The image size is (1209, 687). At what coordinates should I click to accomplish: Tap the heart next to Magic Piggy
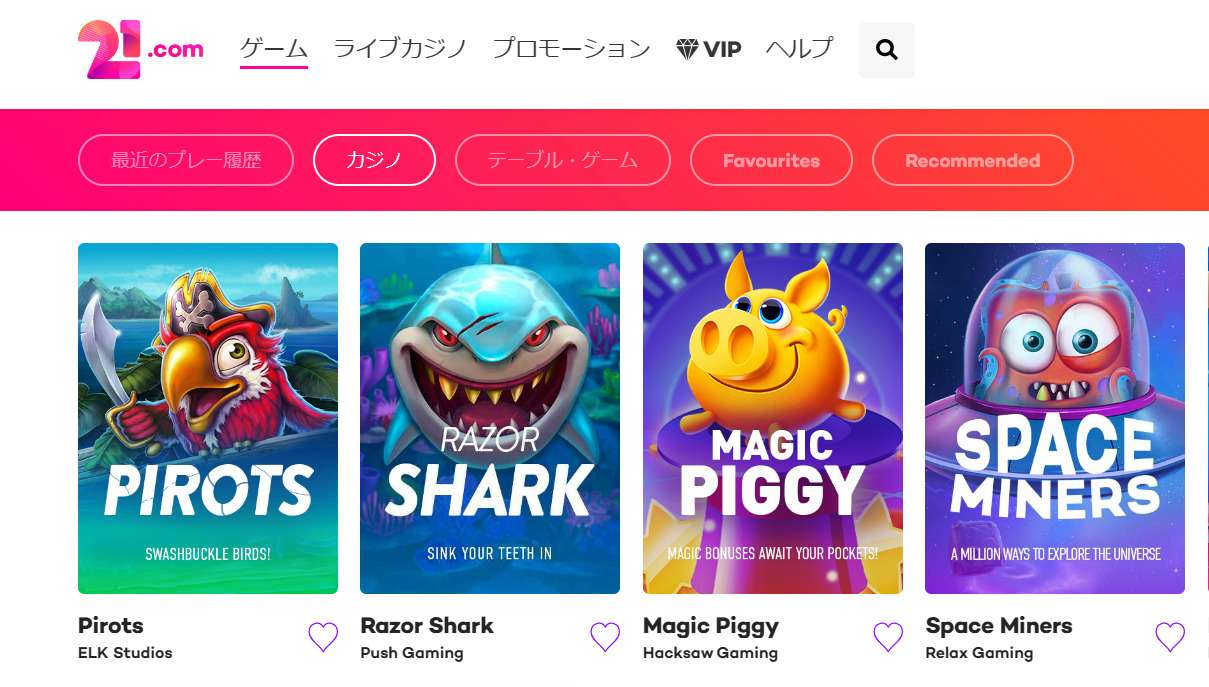pyautogui.click(x=888, y=637)
